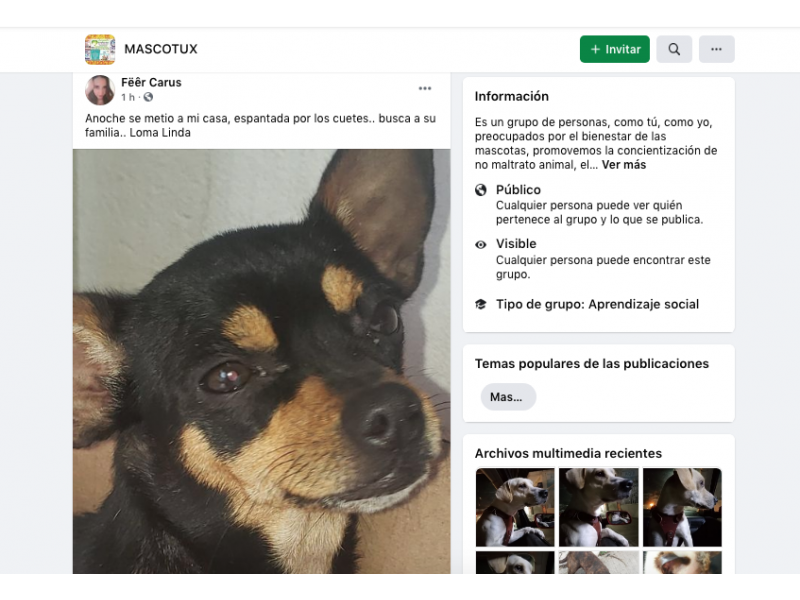800x600 pixels.
Task: Open the post's three-dot options
Action: pyautogui.click(x=425, y=89)
